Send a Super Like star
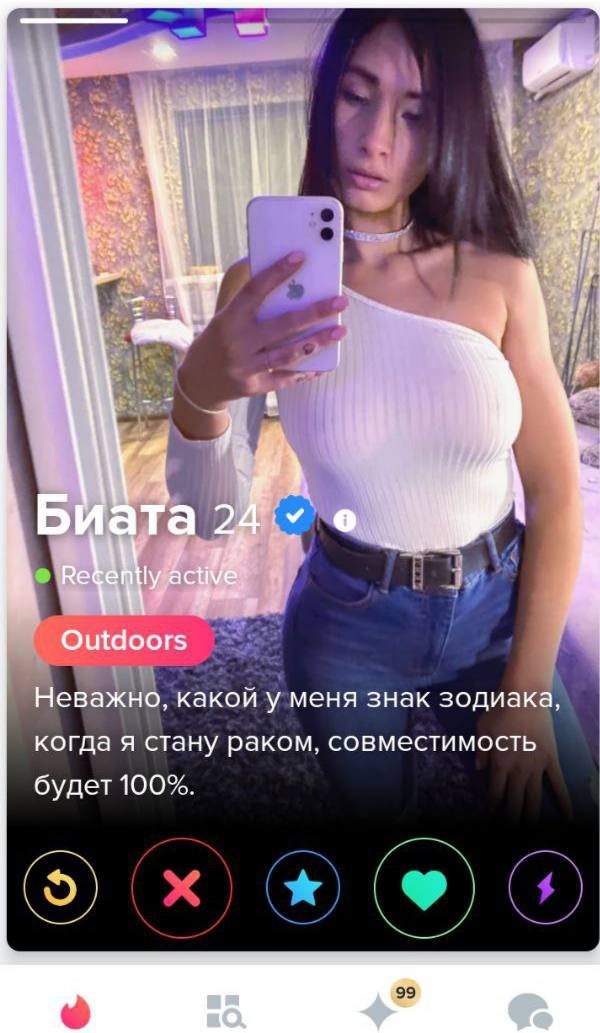The height and width of the screenshot is (1033, 600). [303, 888]
